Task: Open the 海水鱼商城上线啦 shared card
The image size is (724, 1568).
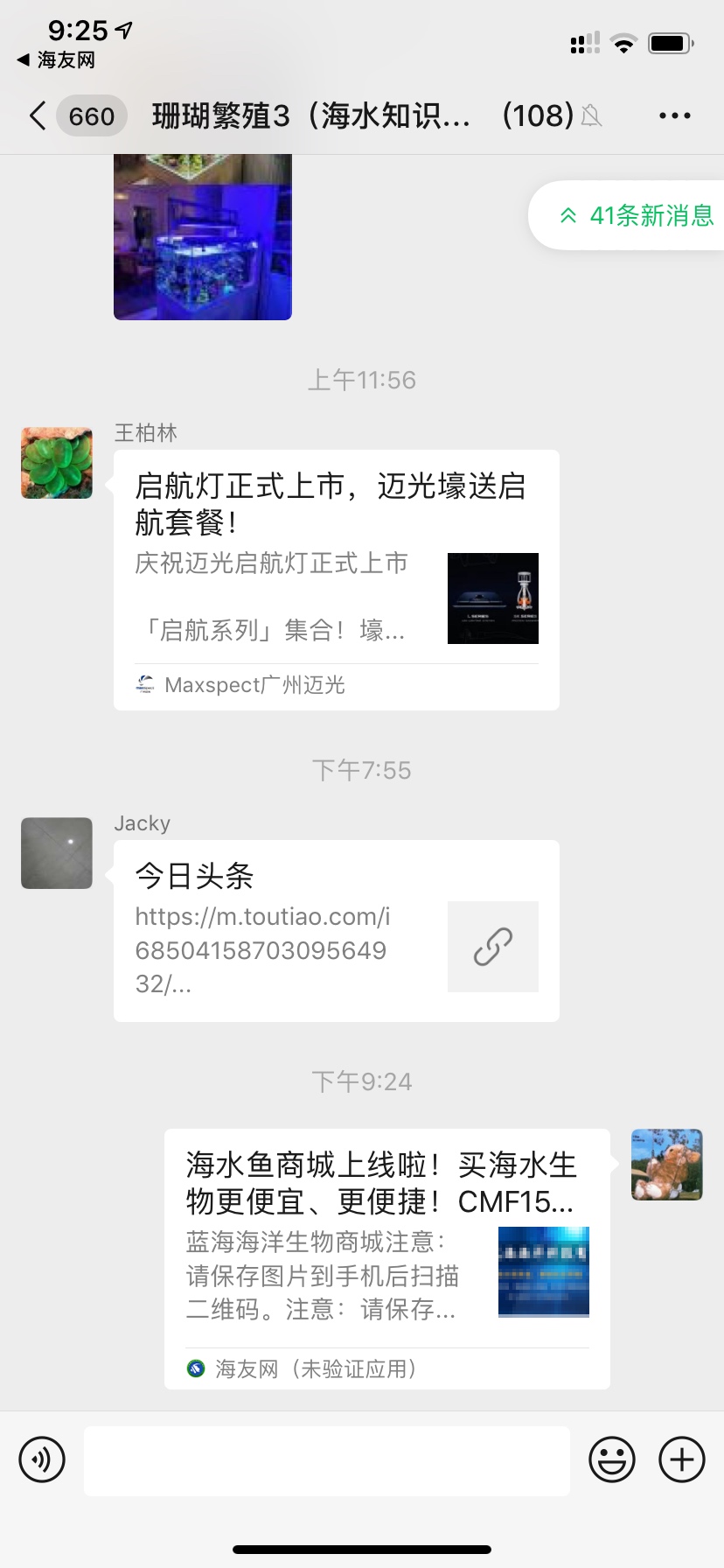Action: click(386, 1257)
